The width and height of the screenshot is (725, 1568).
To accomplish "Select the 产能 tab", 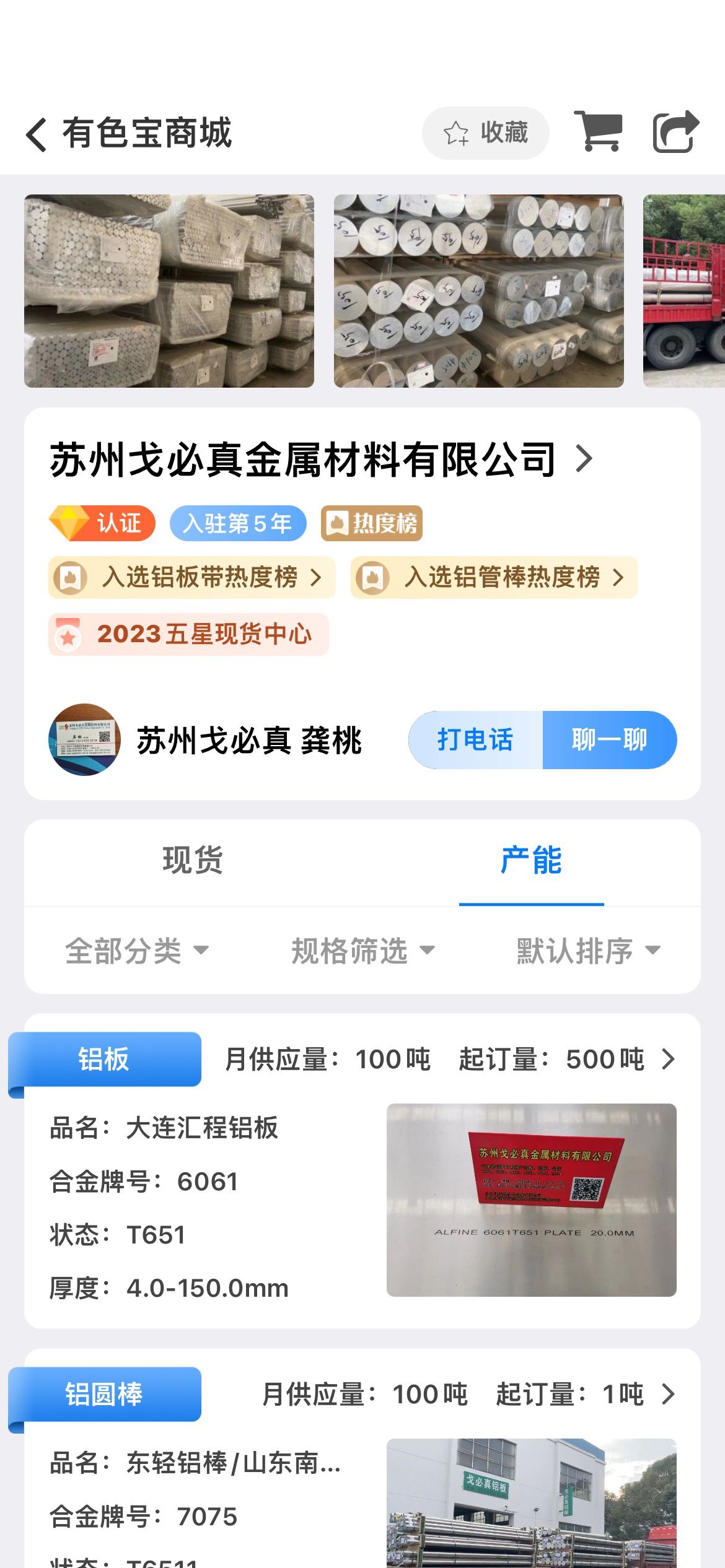I will click(531, 861).
